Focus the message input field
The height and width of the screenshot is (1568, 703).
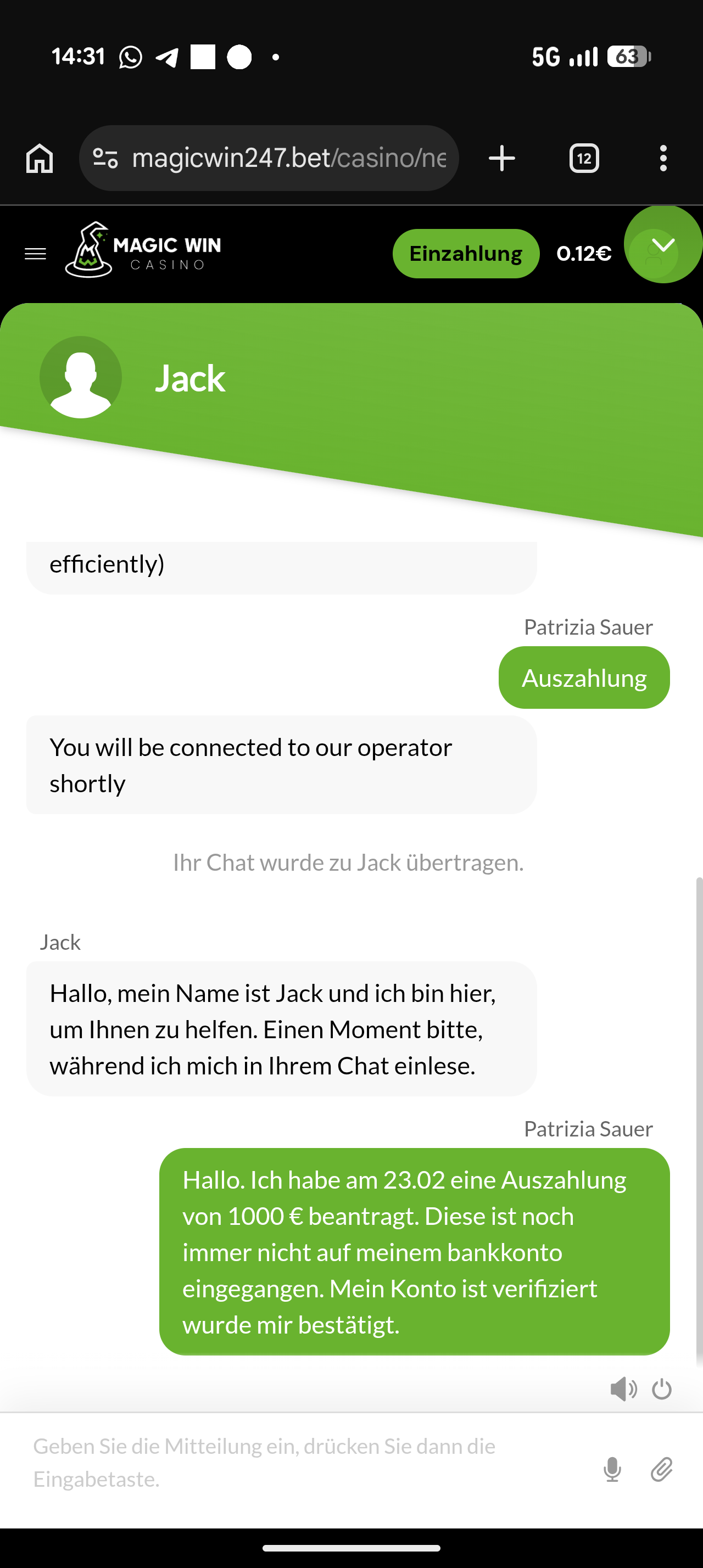304,1462
